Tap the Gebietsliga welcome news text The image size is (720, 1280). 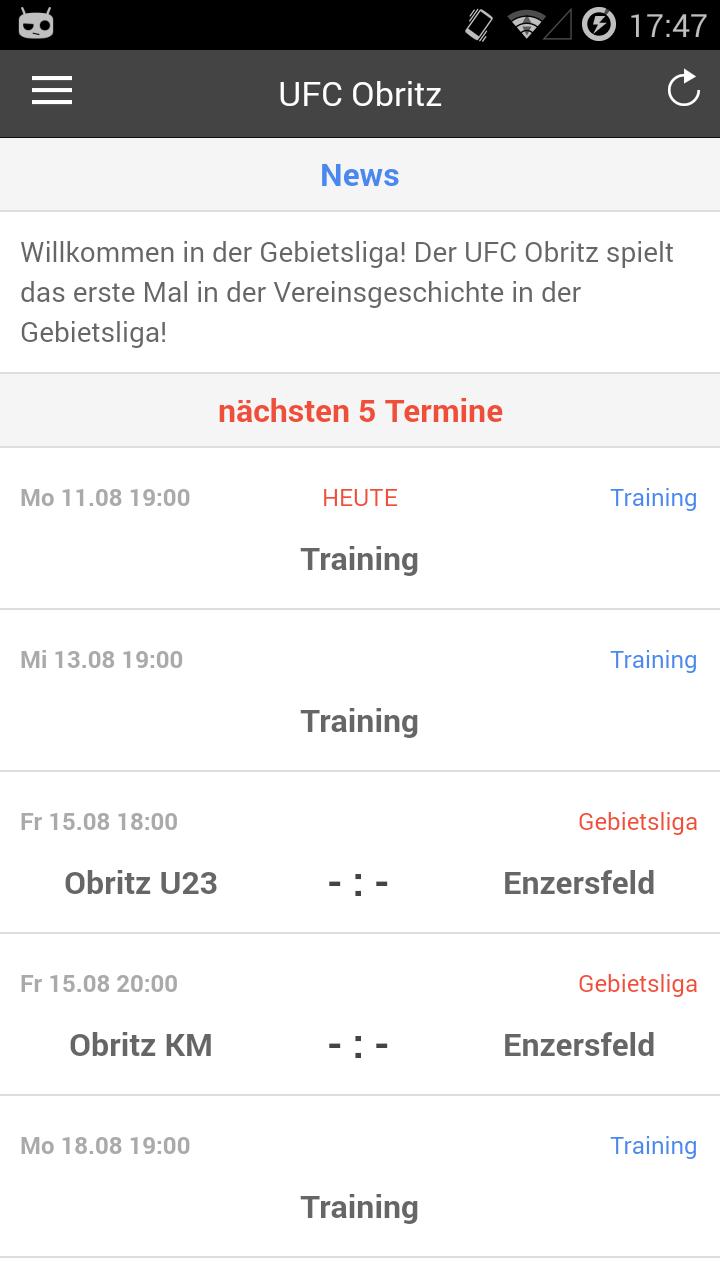click(347, 292)
